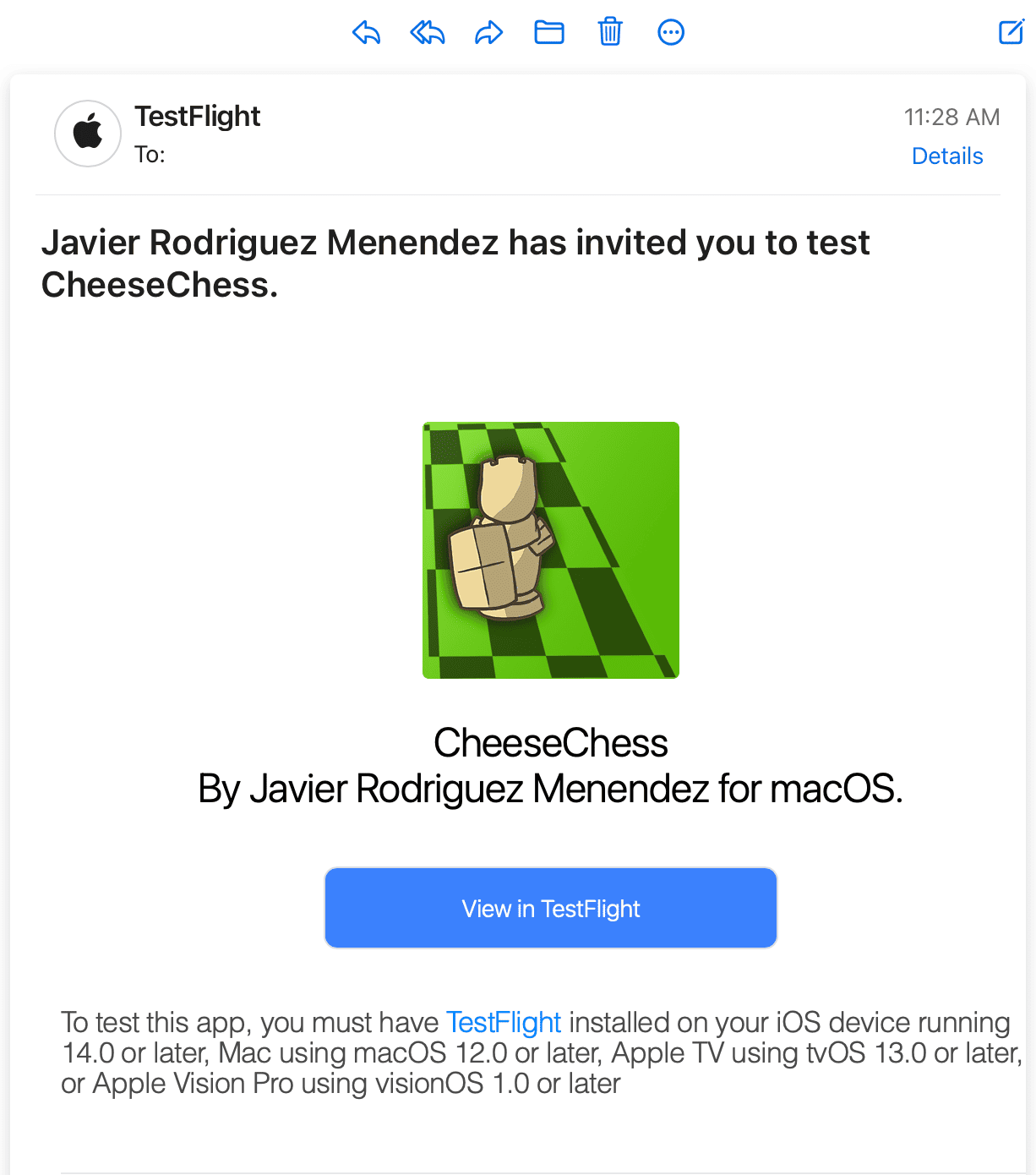Click the Reply All icon
The width and height of the screenshot is (1036, 1175).
click(427, 32)
